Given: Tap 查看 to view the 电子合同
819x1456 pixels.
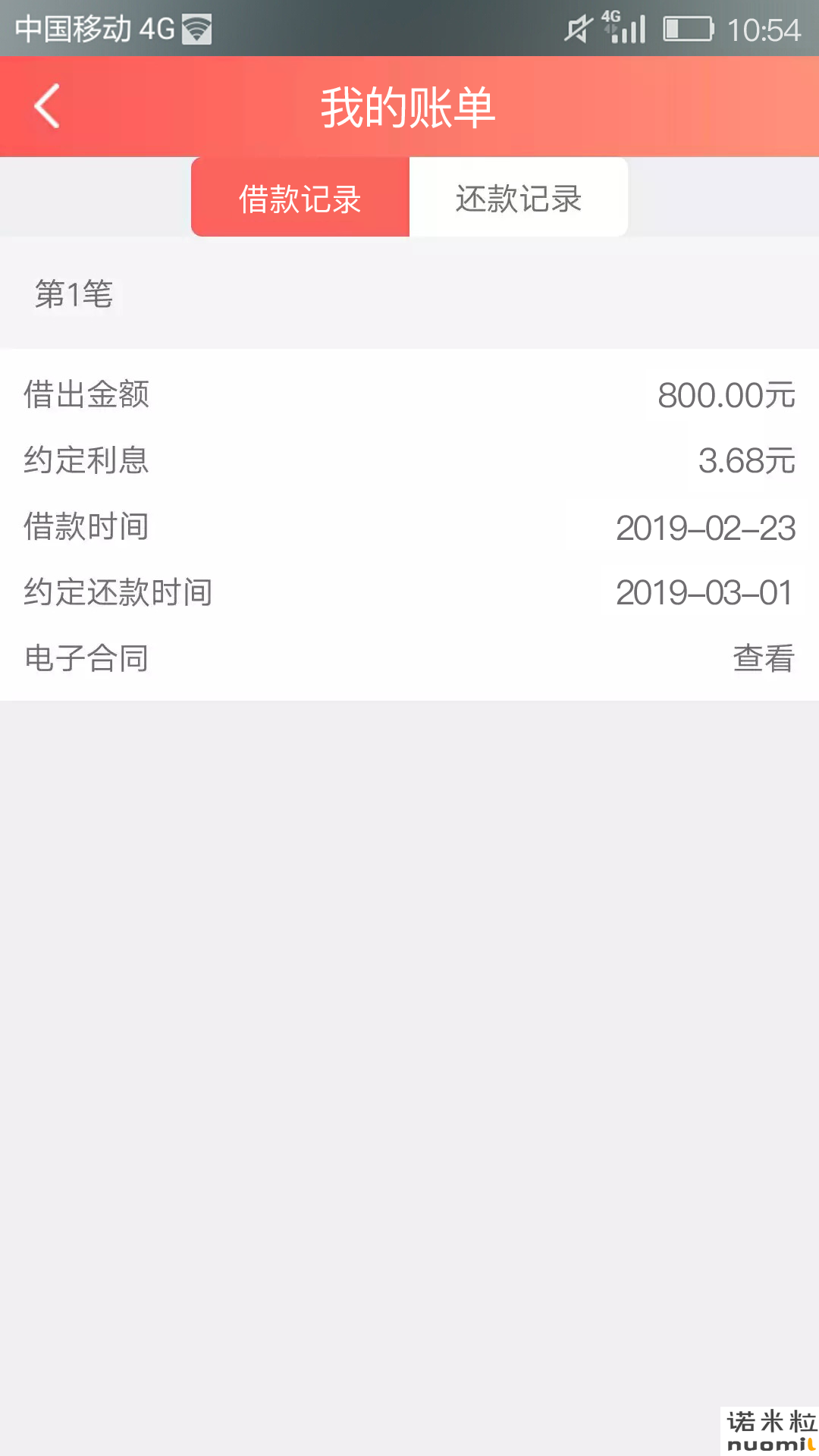Looking at the screenshot, I should pyautogui.click(x=763, y=658).
